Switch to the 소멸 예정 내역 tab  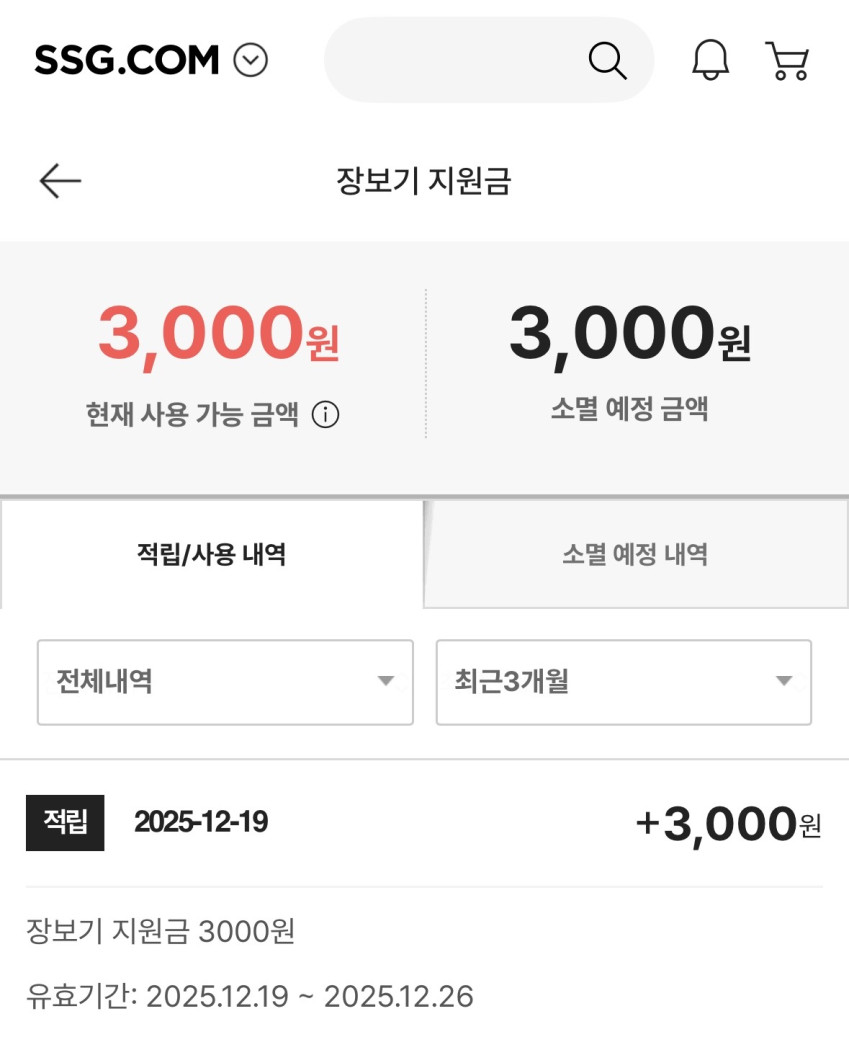pos(635,555)
